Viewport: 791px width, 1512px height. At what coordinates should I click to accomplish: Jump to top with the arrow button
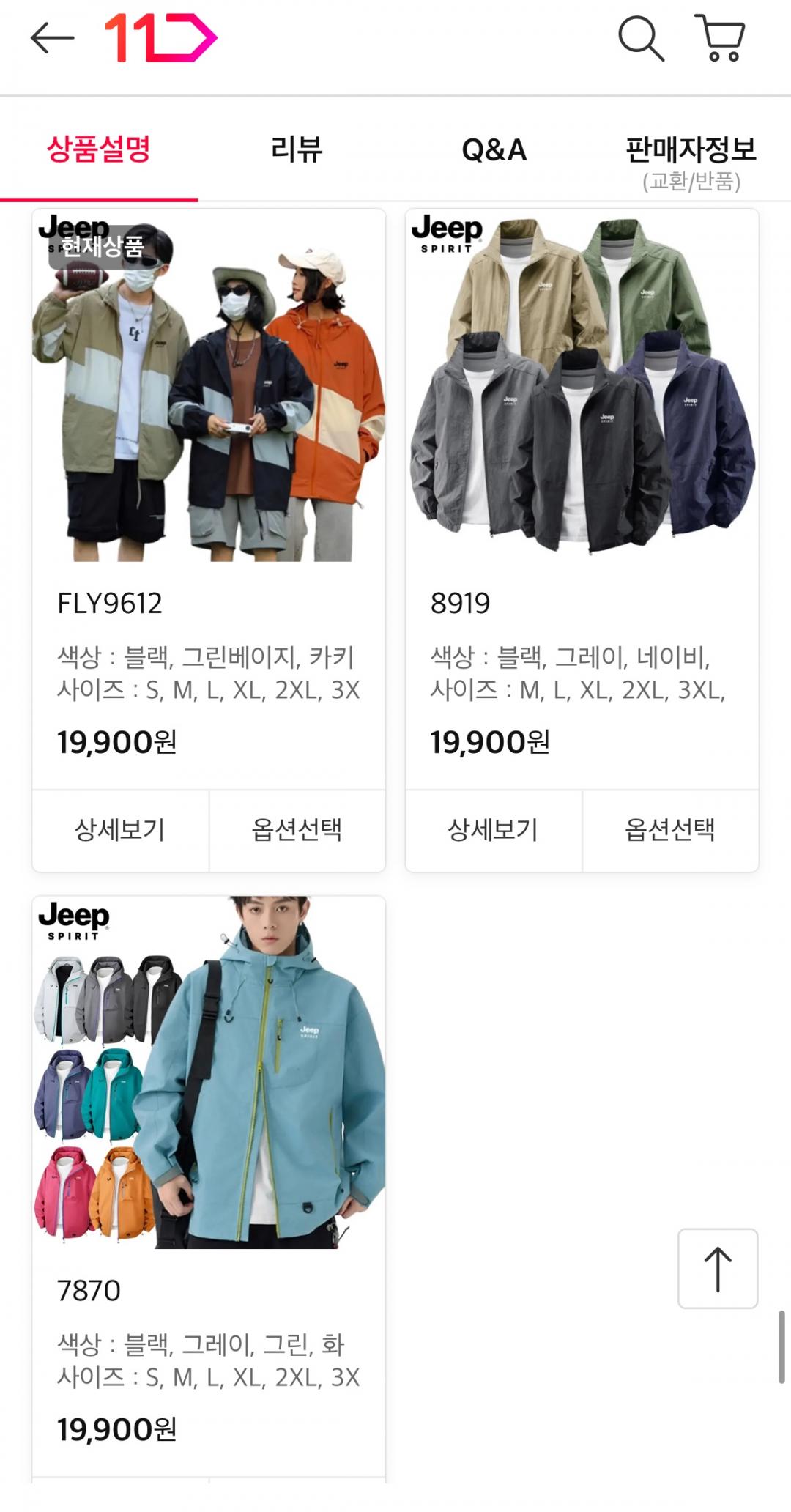coord(717,1269)
